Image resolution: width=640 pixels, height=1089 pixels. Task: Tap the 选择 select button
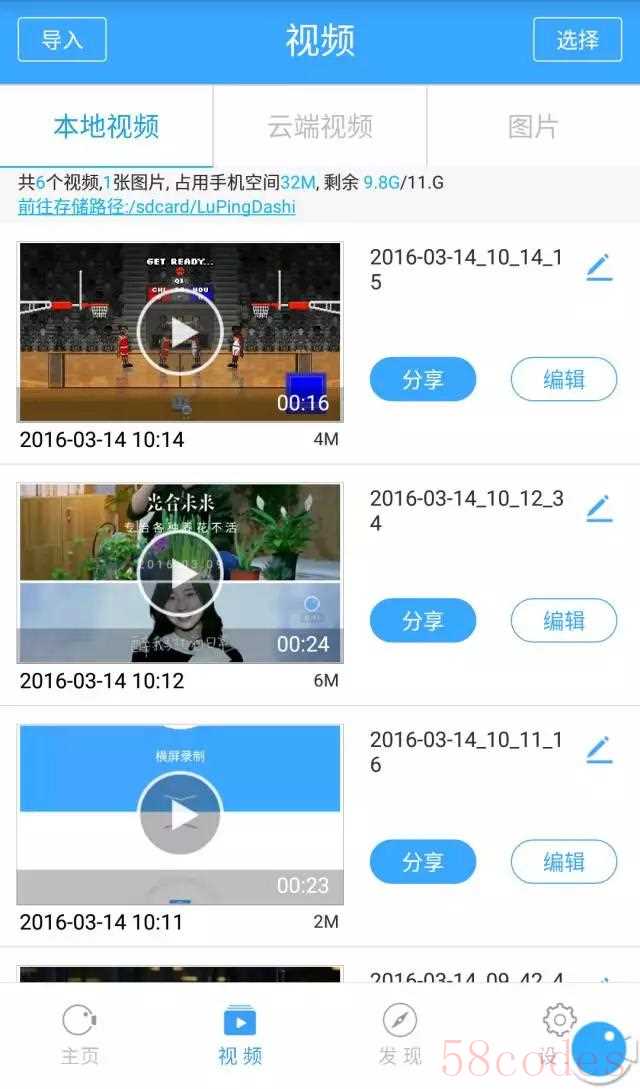click(577, 40)
